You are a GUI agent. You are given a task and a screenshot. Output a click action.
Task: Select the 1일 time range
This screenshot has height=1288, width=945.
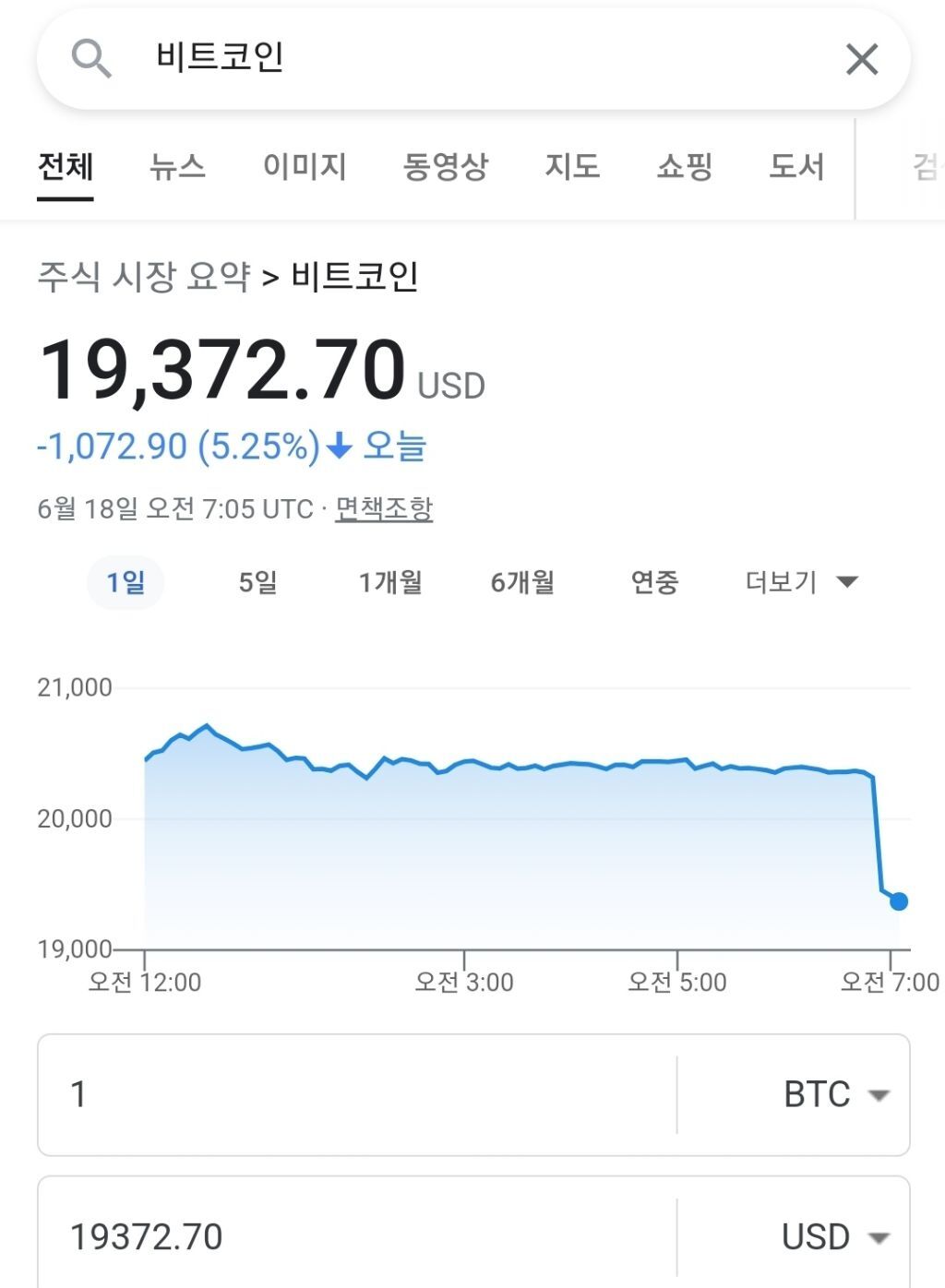[x=126, y=582]
